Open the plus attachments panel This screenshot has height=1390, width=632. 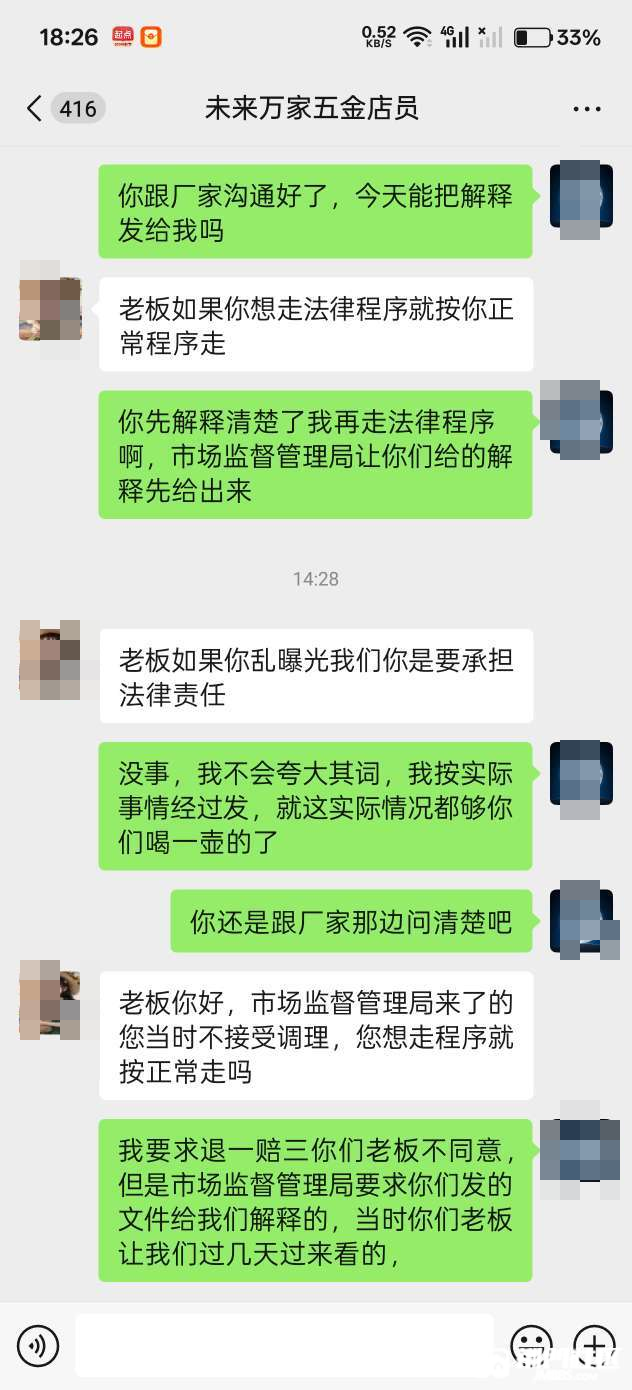click(594, 1345)
